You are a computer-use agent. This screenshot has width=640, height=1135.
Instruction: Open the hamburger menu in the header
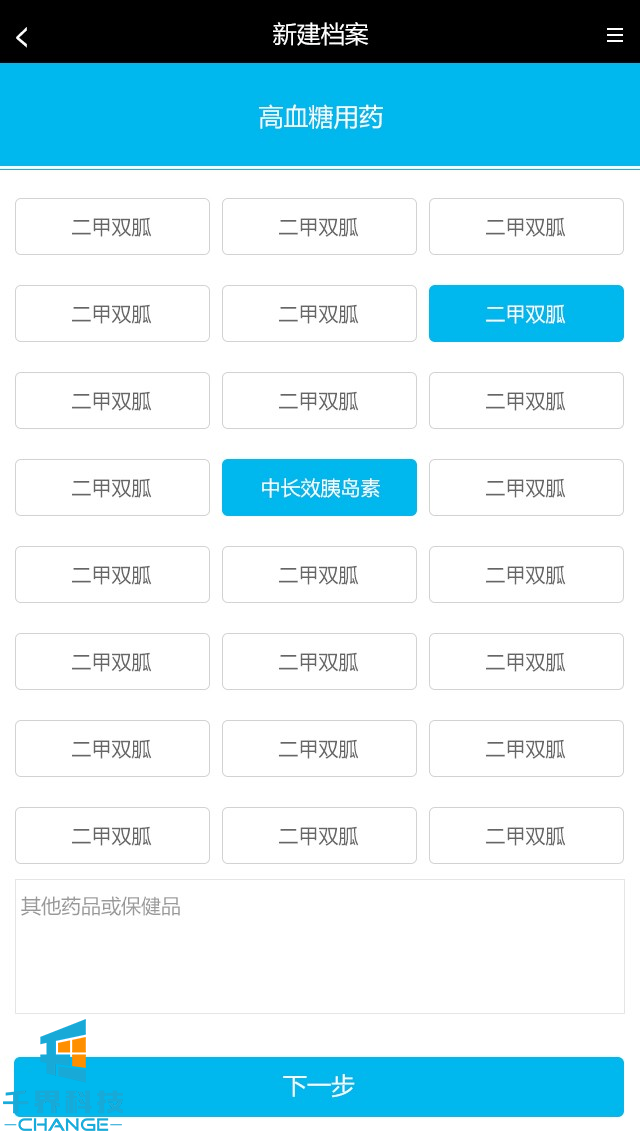coord(615,35)
